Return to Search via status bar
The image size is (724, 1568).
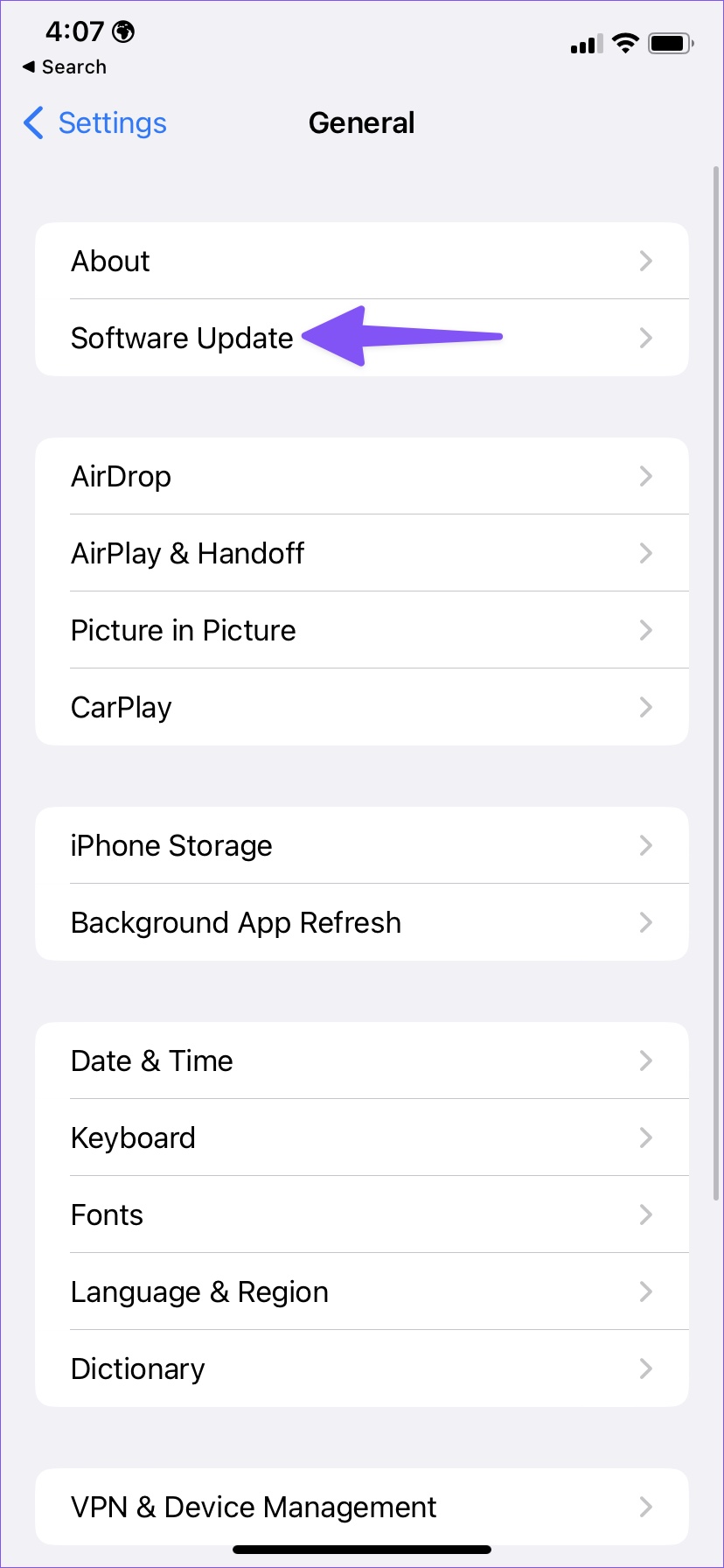pos(64,67)
